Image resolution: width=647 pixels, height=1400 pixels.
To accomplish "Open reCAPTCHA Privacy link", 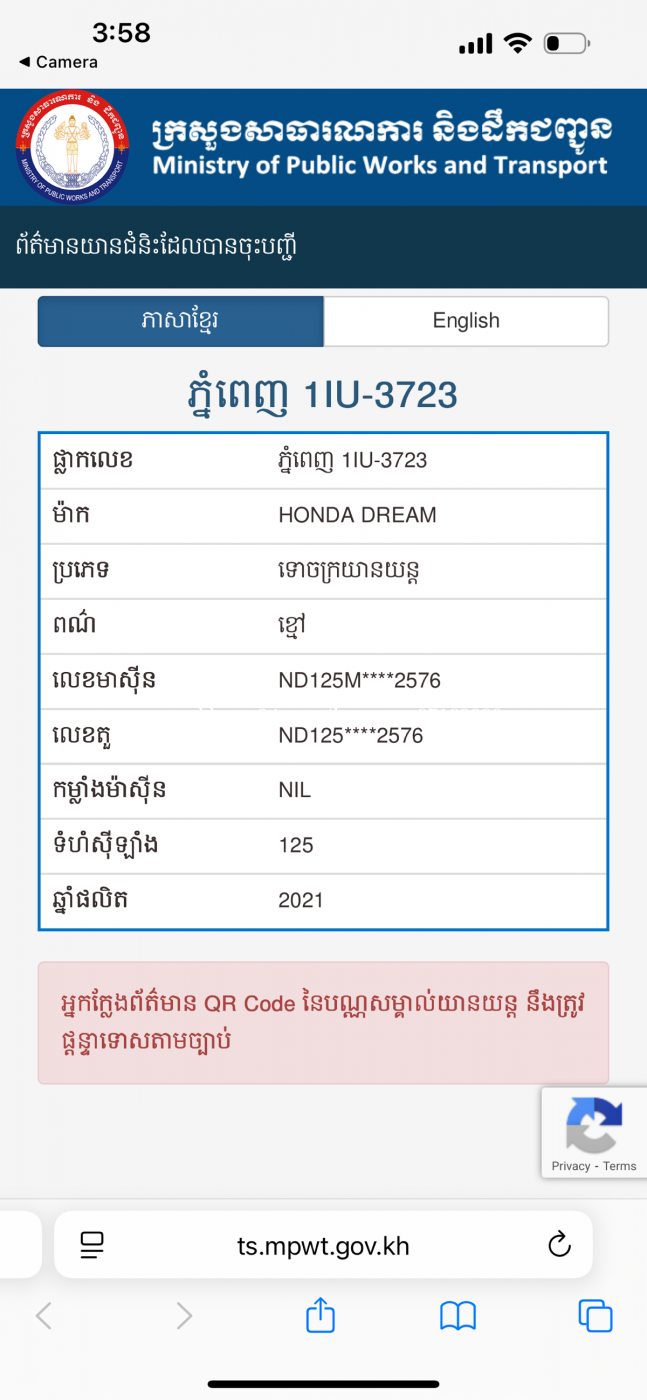I will (570, 1166).
